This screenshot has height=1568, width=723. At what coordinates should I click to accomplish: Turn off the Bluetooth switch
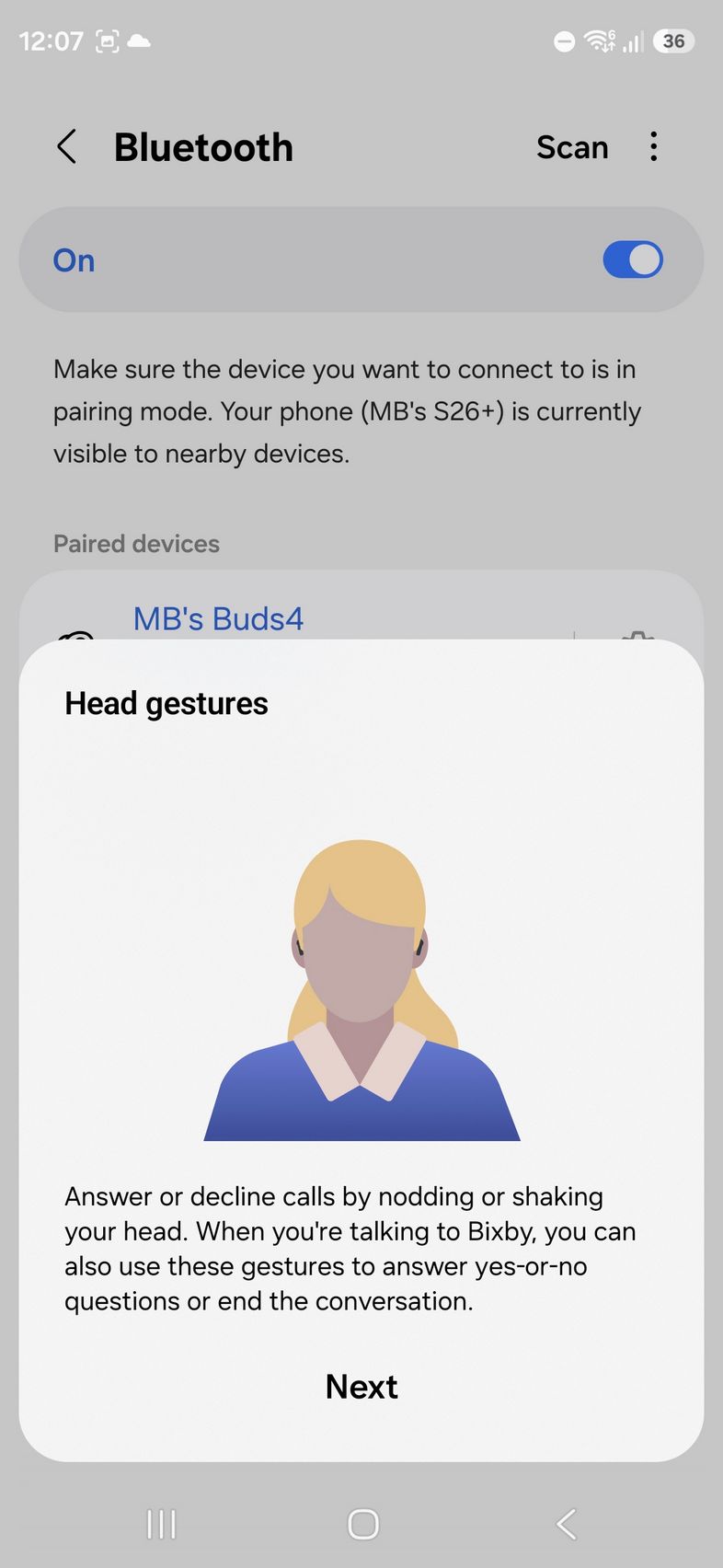coord(632,259)
